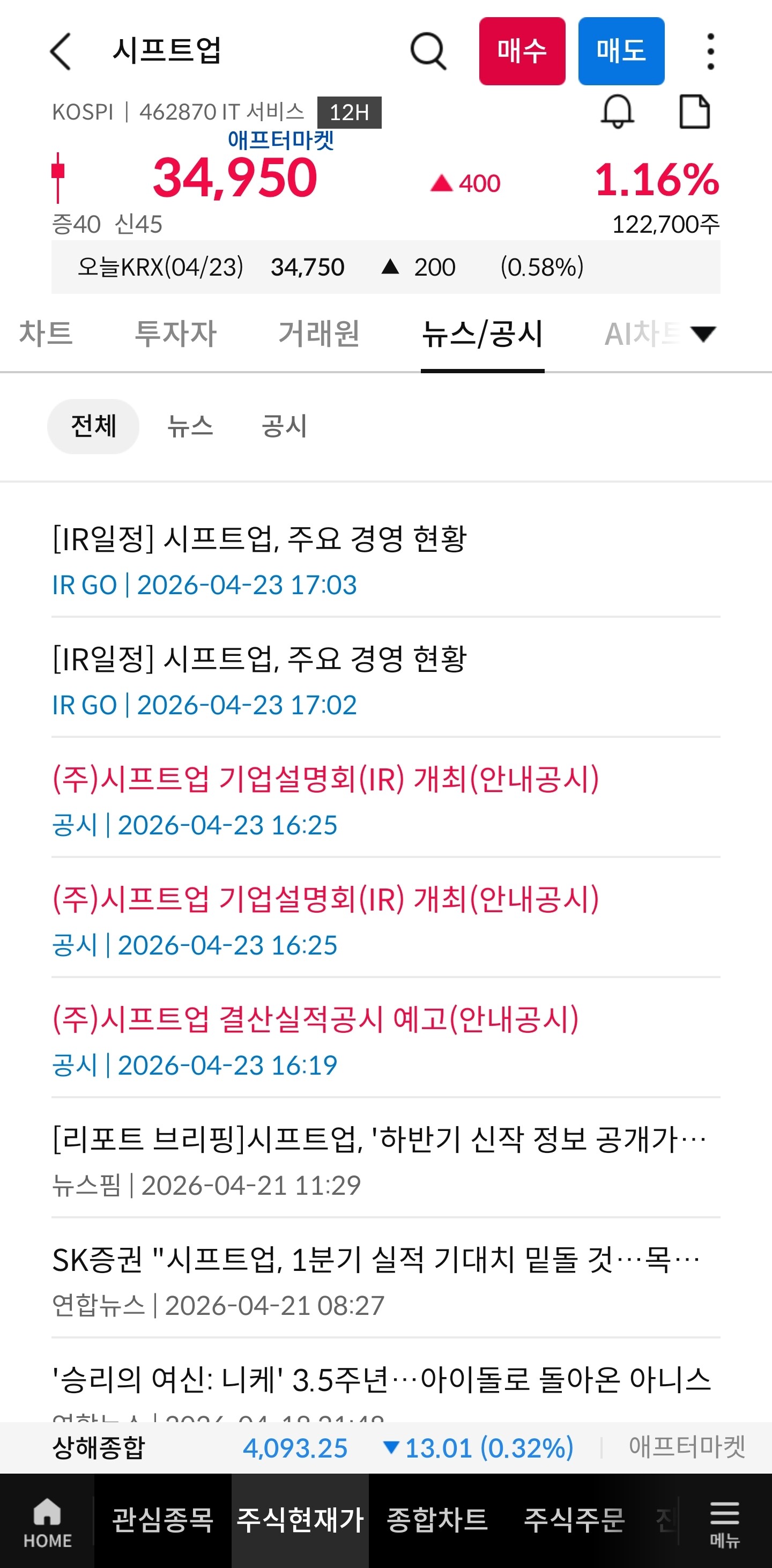Open 관심종목 in the bottom bar
The image size is (772, 1568).
[162, 1520]
